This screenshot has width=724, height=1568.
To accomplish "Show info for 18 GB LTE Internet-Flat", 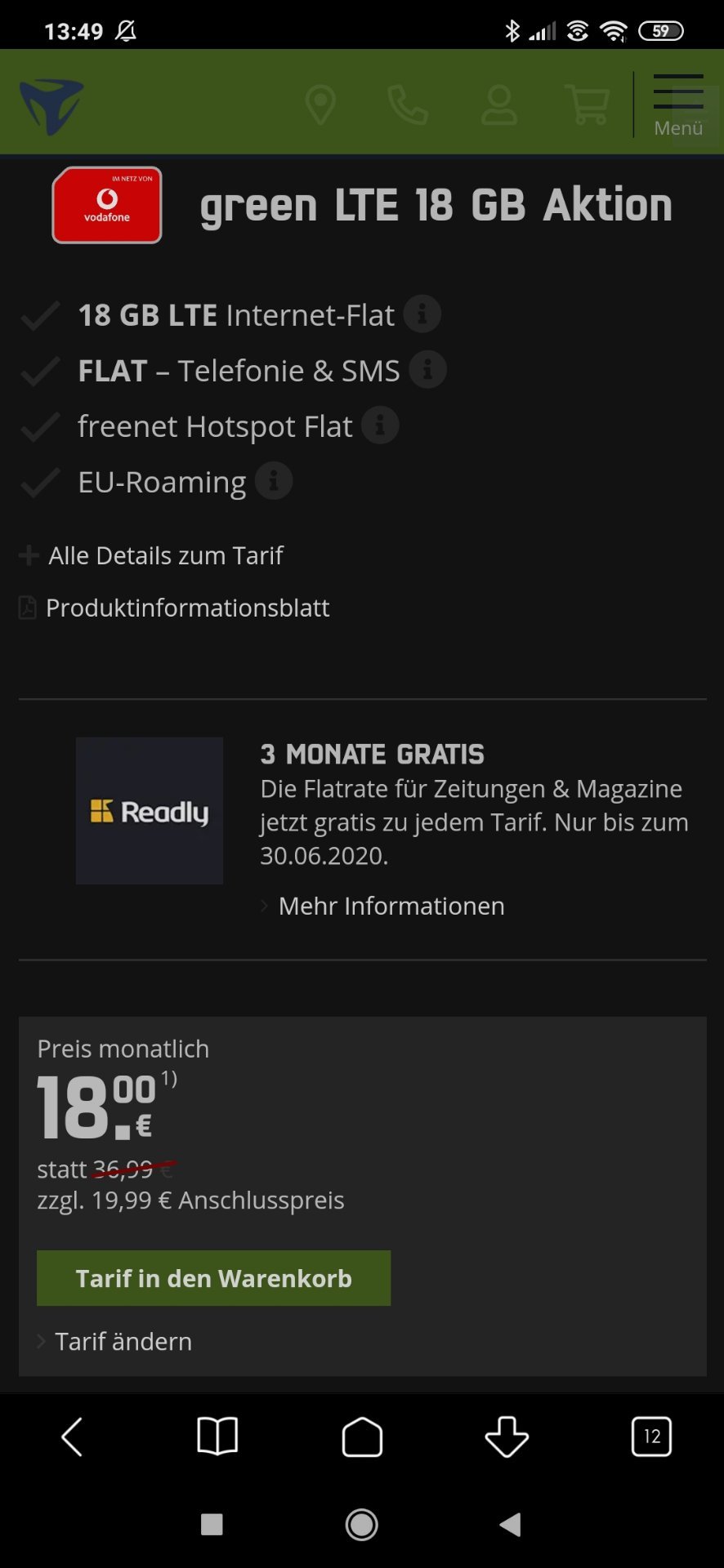I will (422, 314).
